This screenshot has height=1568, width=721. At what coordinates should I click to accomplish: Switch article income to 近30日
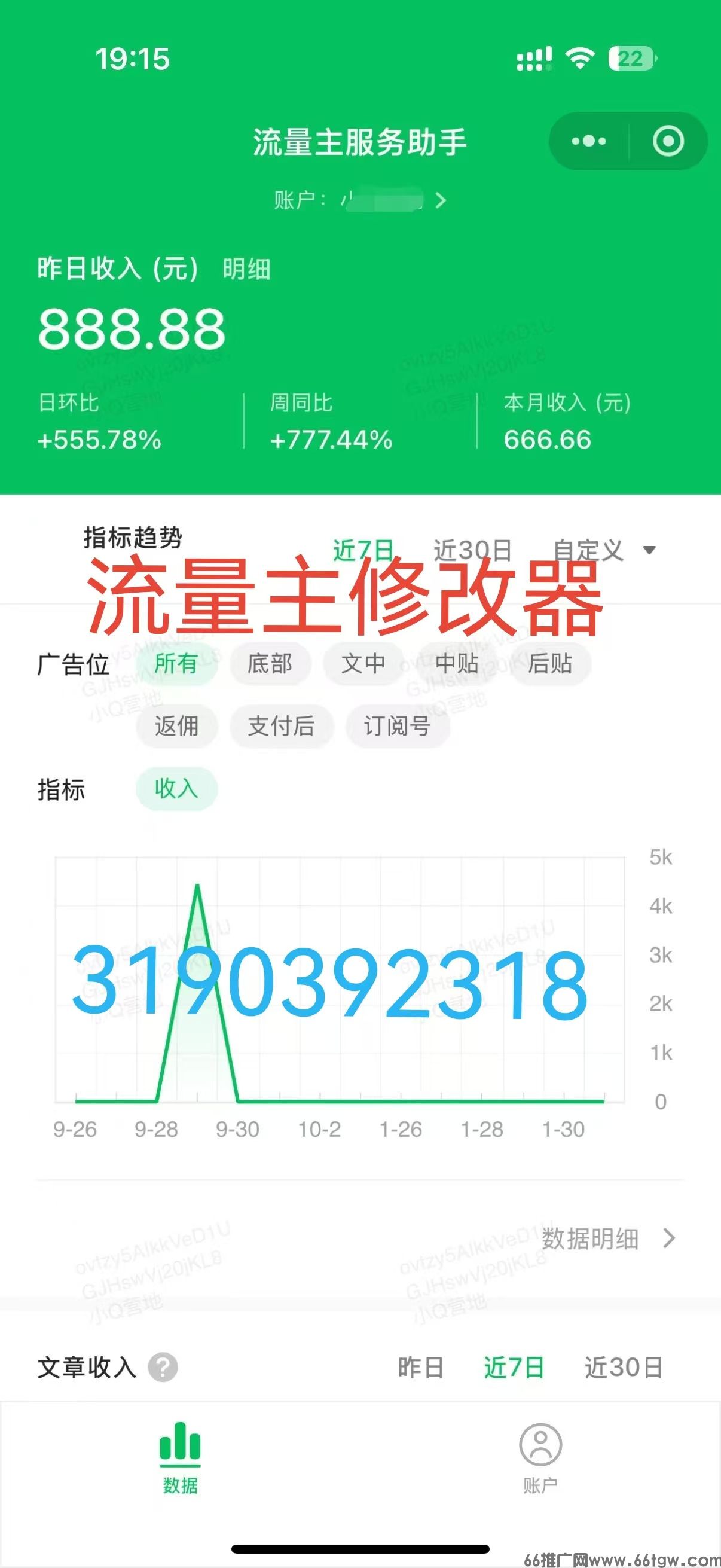[623, 1368]
